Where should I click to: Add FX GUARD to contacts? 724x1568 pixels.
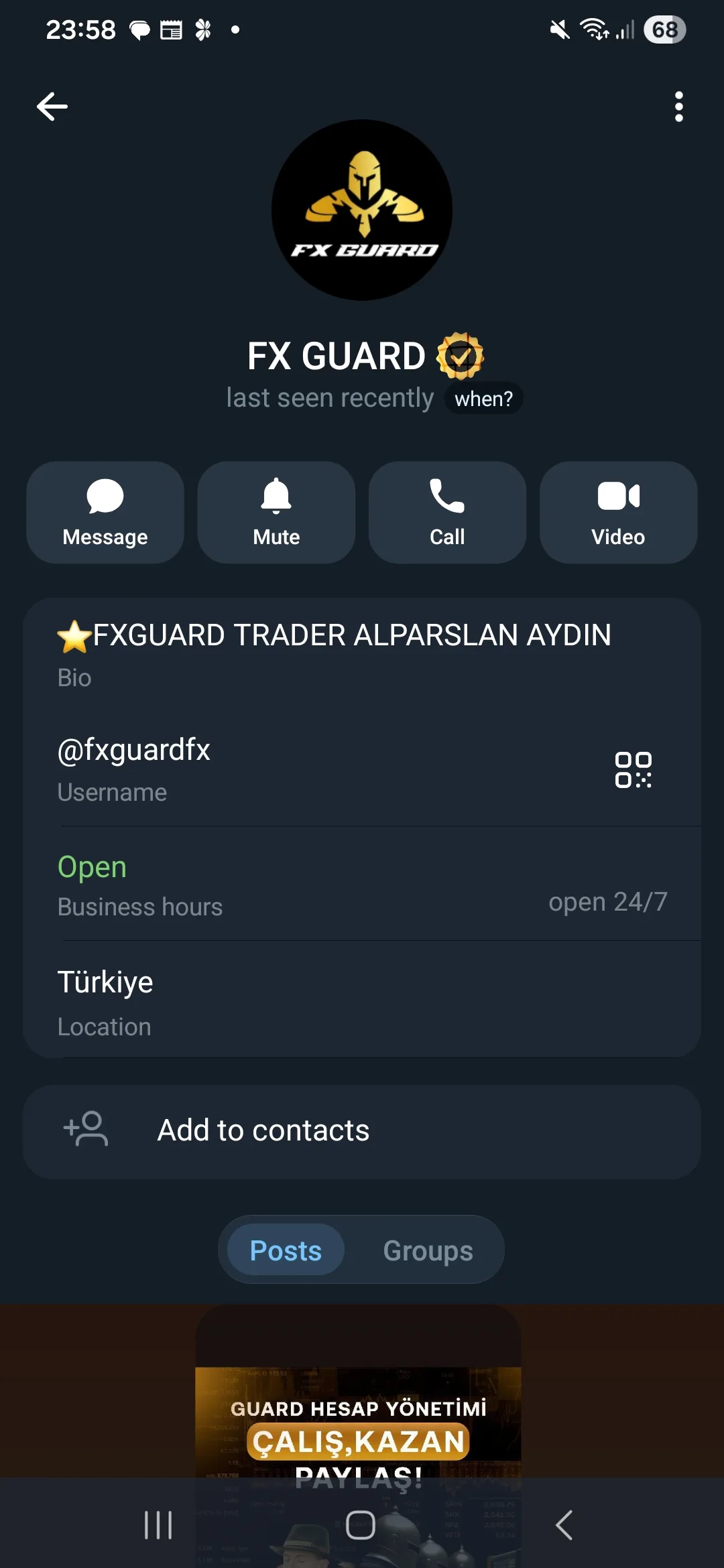[x=263, y=1129]
